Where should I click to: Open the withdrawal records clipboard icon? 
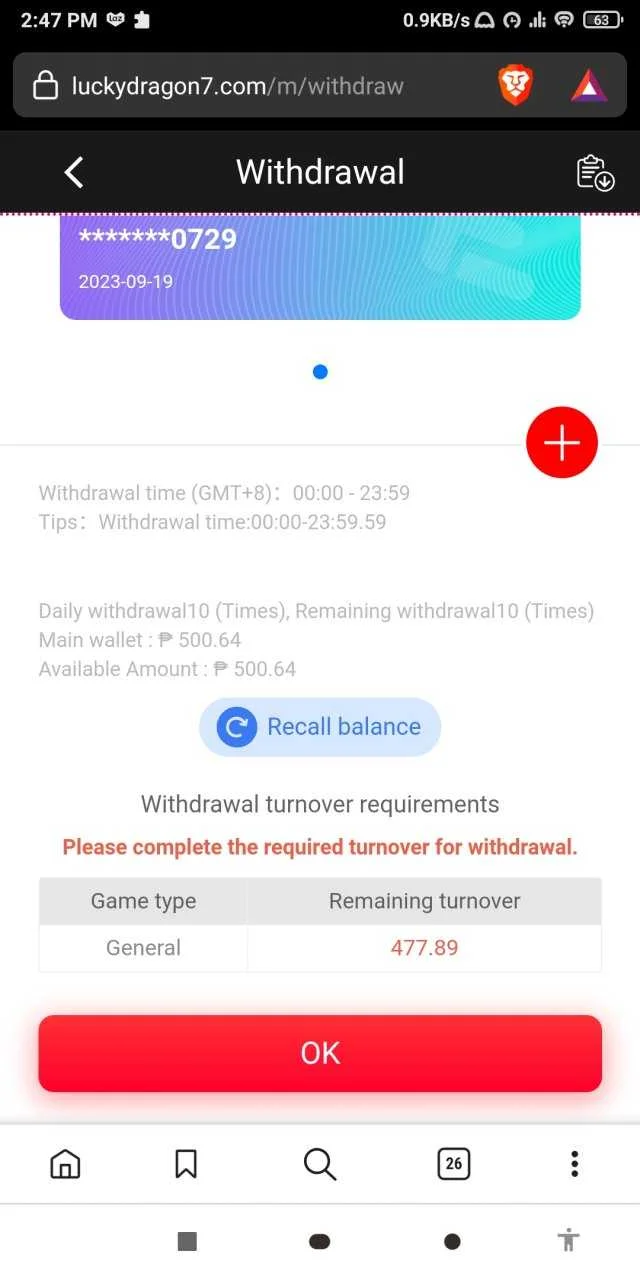click(595, 173)
